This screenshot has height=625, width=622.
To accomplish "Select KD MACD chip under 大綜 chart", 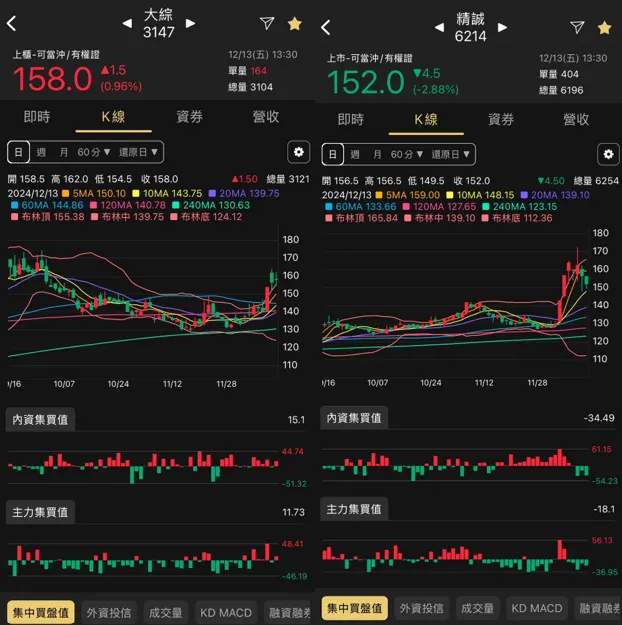I will (226, 612).
